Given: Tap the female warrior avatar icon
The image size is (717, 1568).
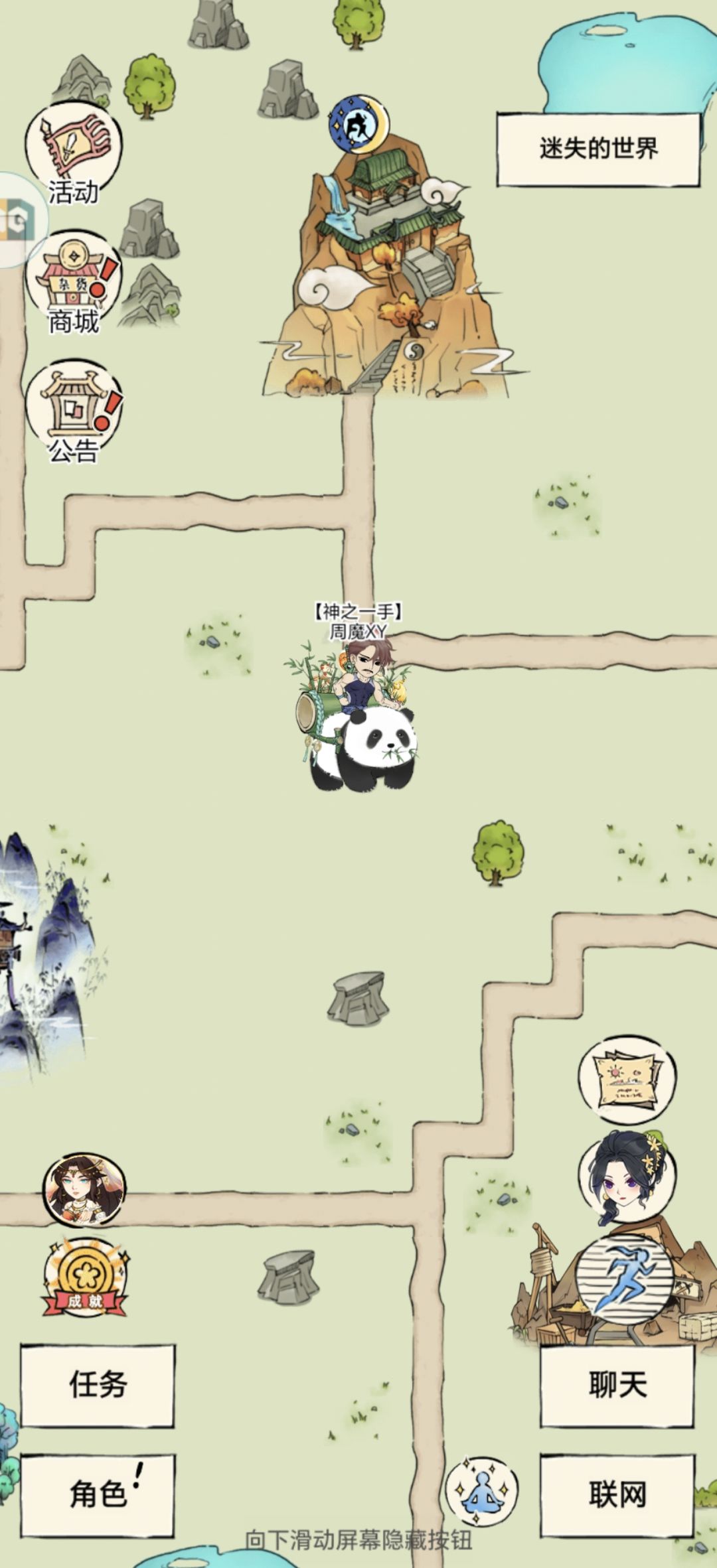Looking at the screenshot, I should pyautogui.click(x=84, y=1190).
